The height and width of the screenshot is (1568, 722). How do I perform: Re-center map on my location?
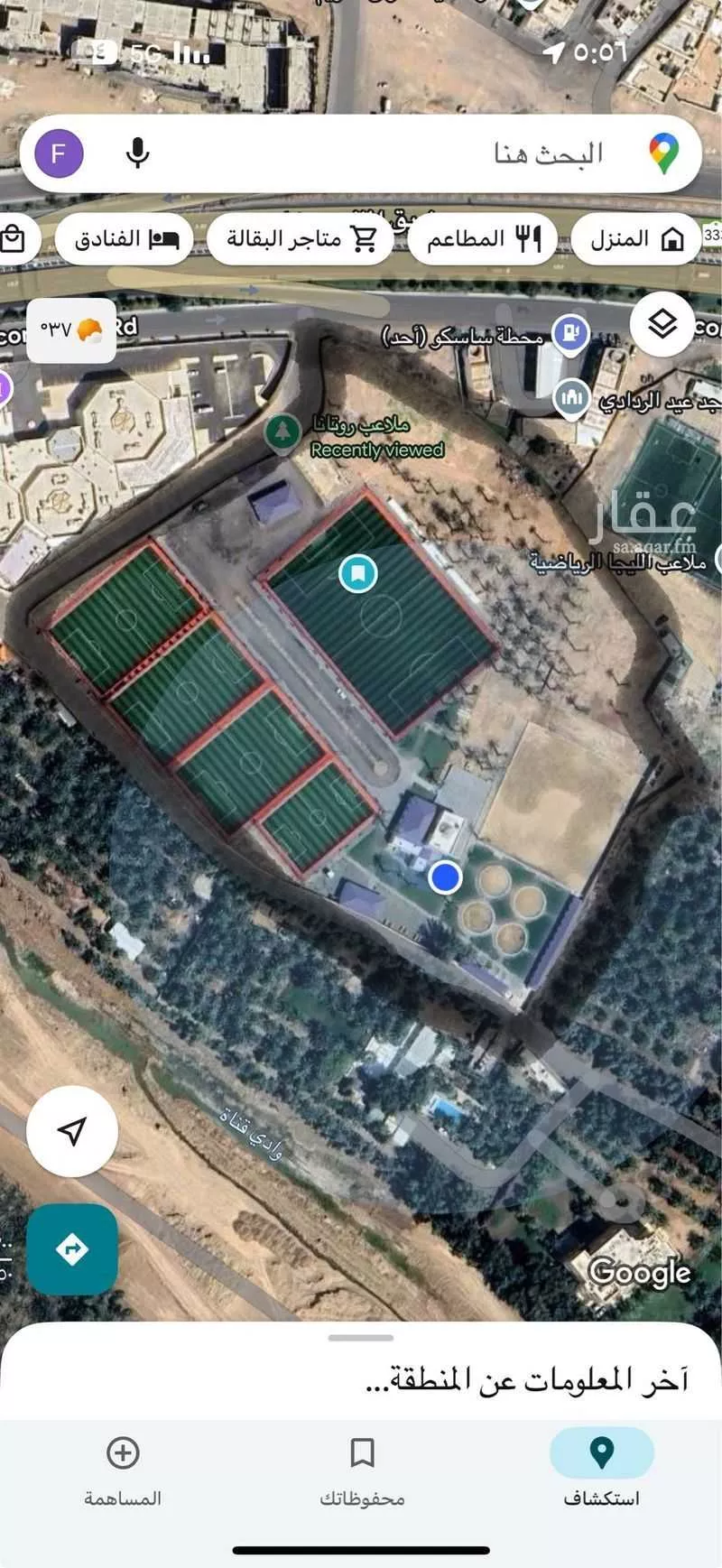[x=72, y=1131]
